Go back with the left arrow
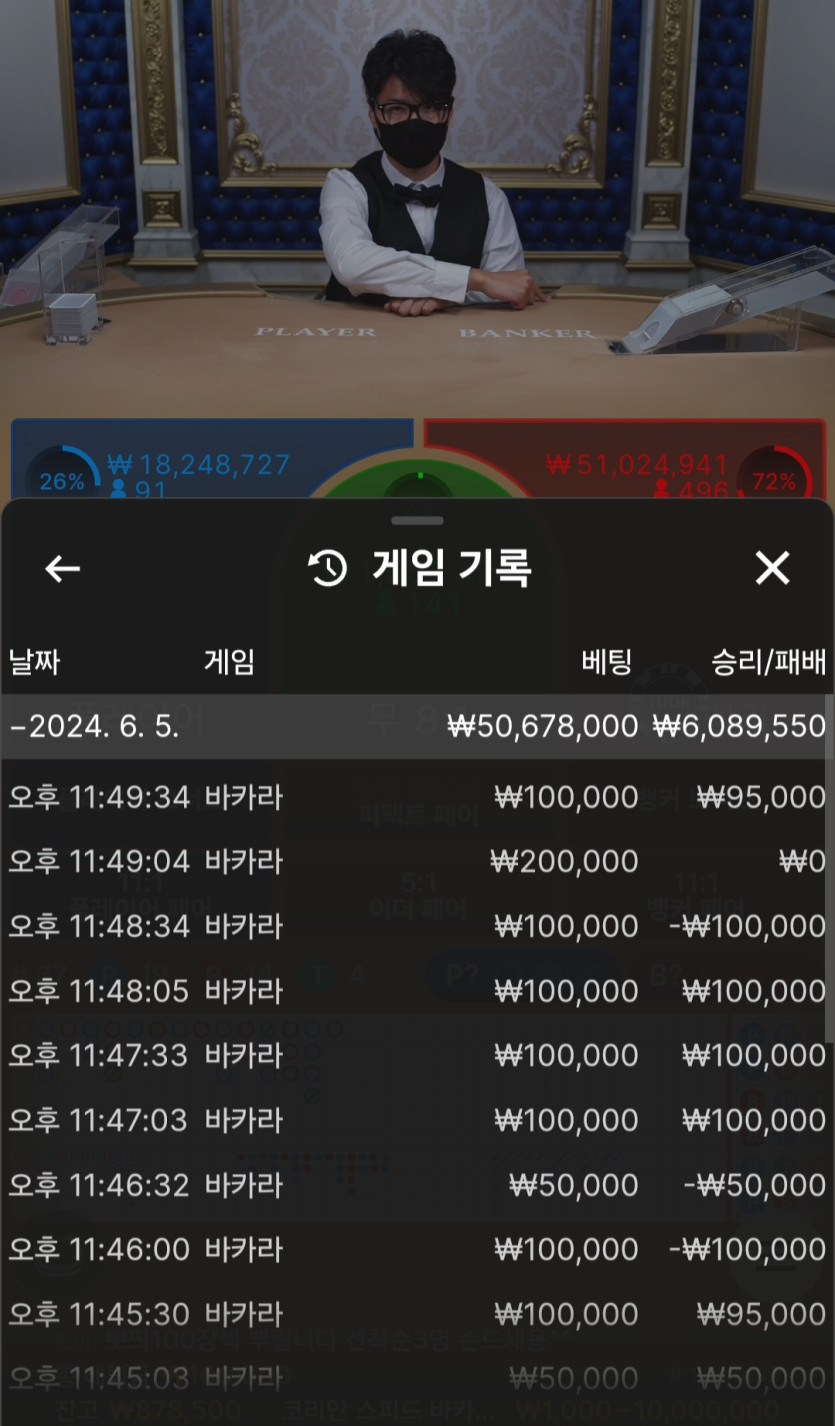Viewport: 835px width, 1426px height. point(62,569)
